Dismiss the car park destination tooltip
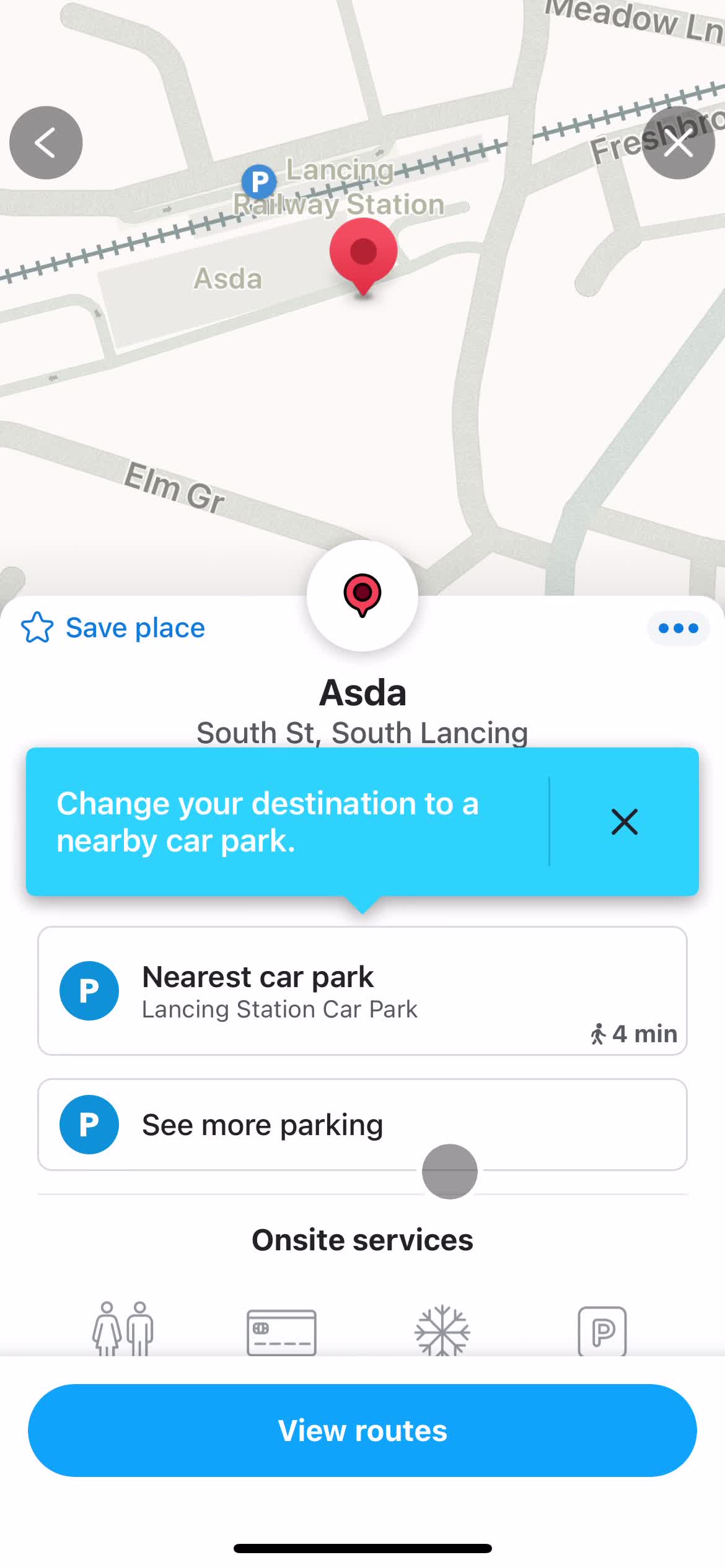725x1568 pixels. coord(624,822)
